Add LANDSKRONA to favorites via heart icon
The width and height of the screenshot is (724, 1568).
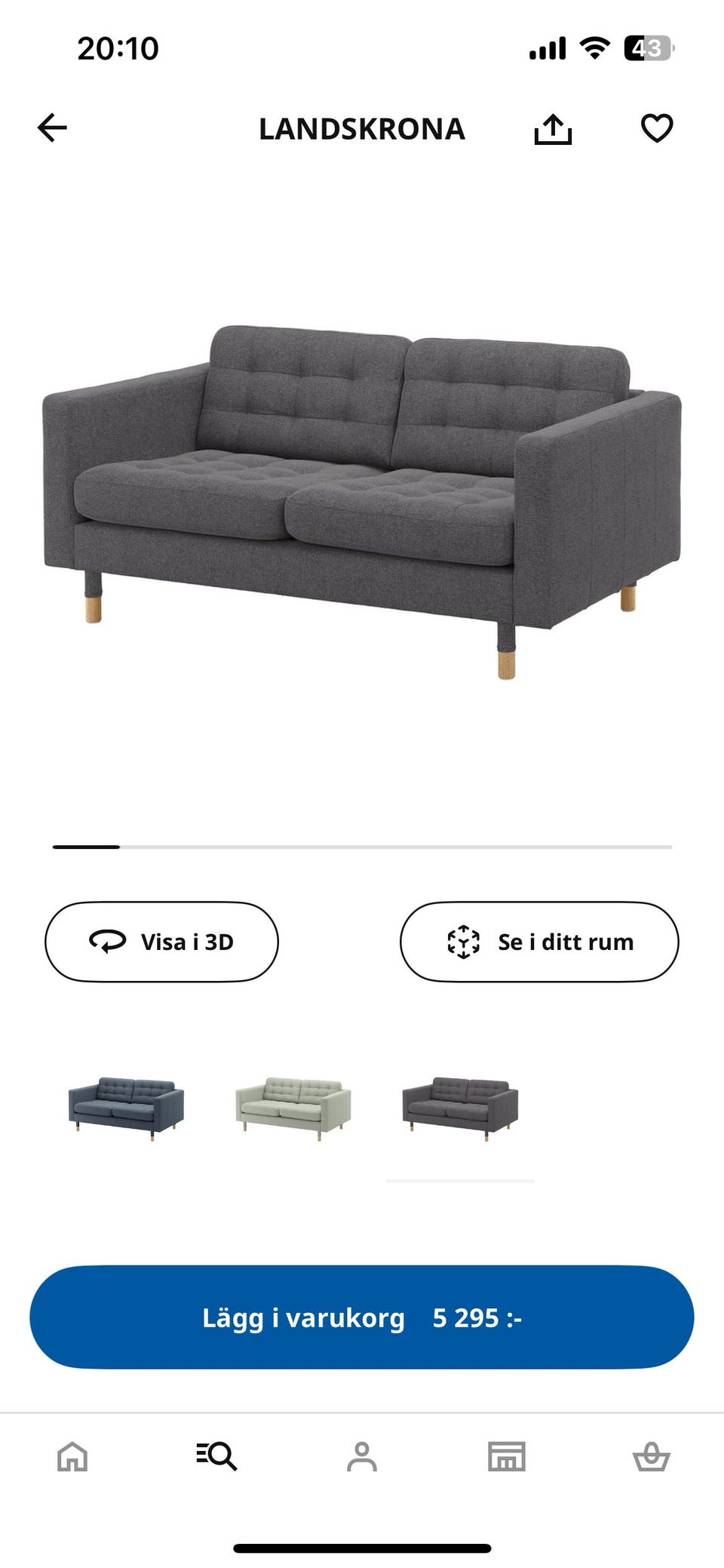(x=658, y=128)
